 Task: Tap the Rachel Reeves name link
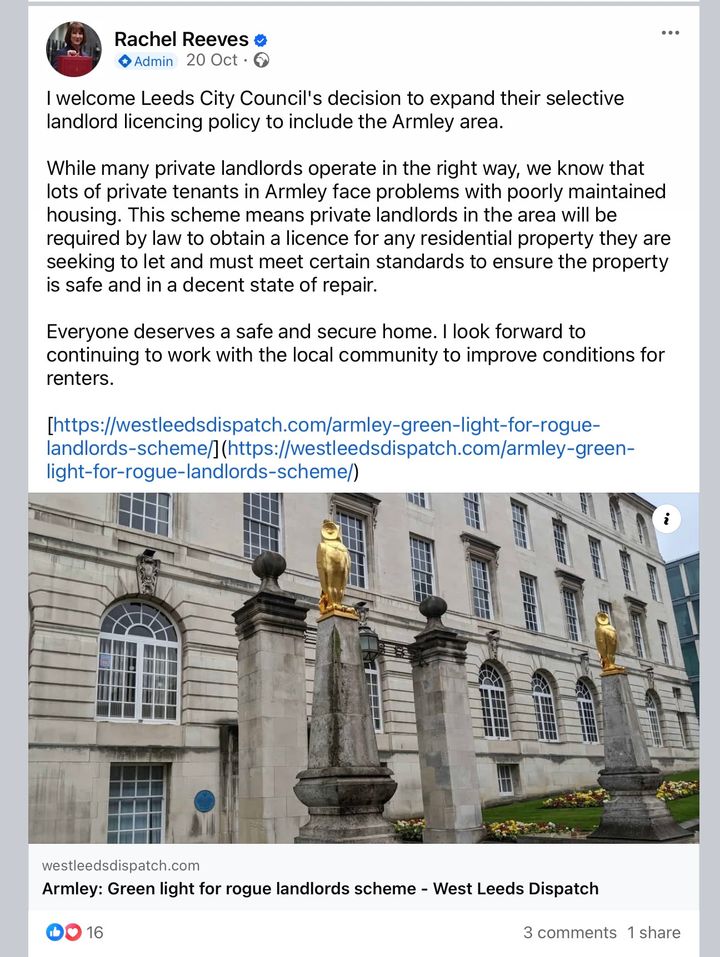coord(181,39)
